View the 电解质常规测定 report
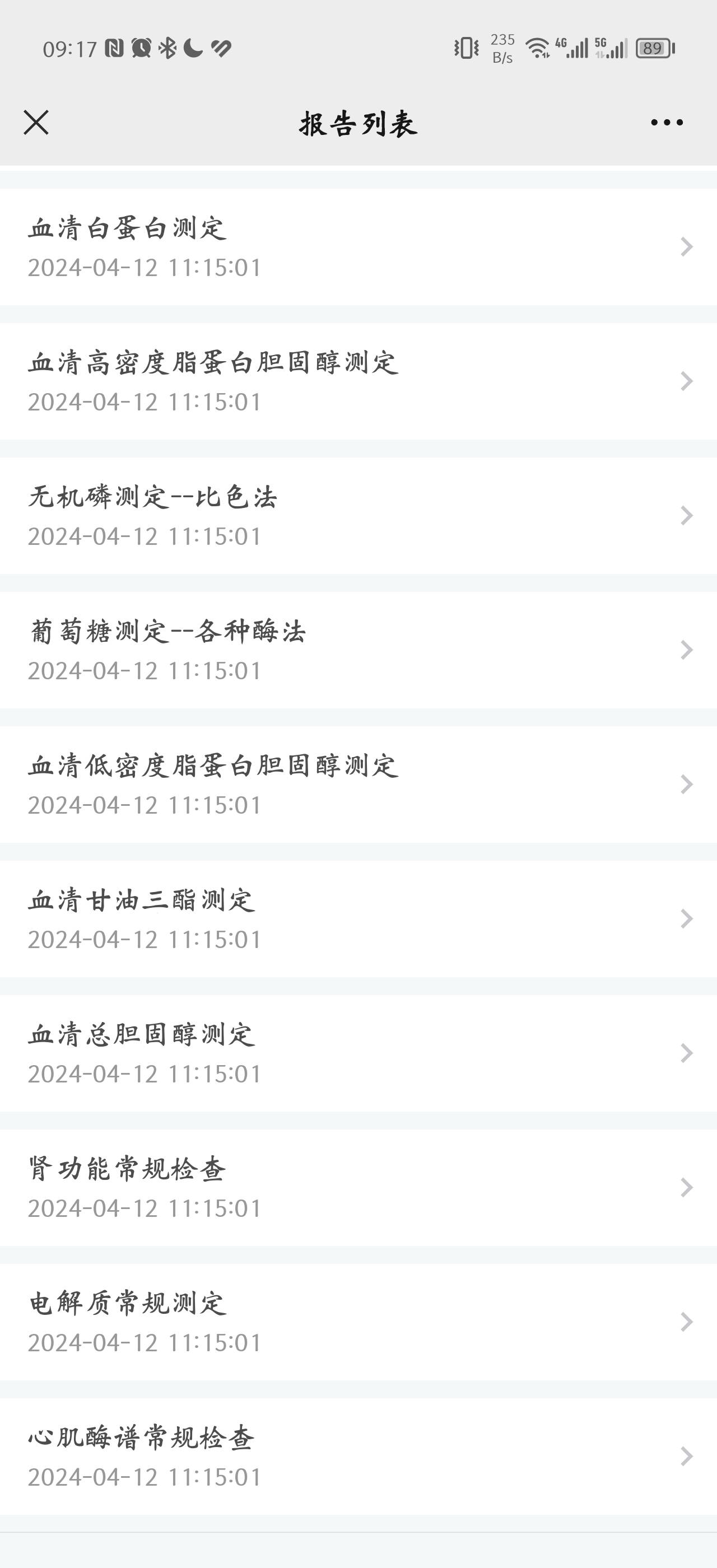Image resolution: width=717 pixels, height=1568 pixels. 358,1322
